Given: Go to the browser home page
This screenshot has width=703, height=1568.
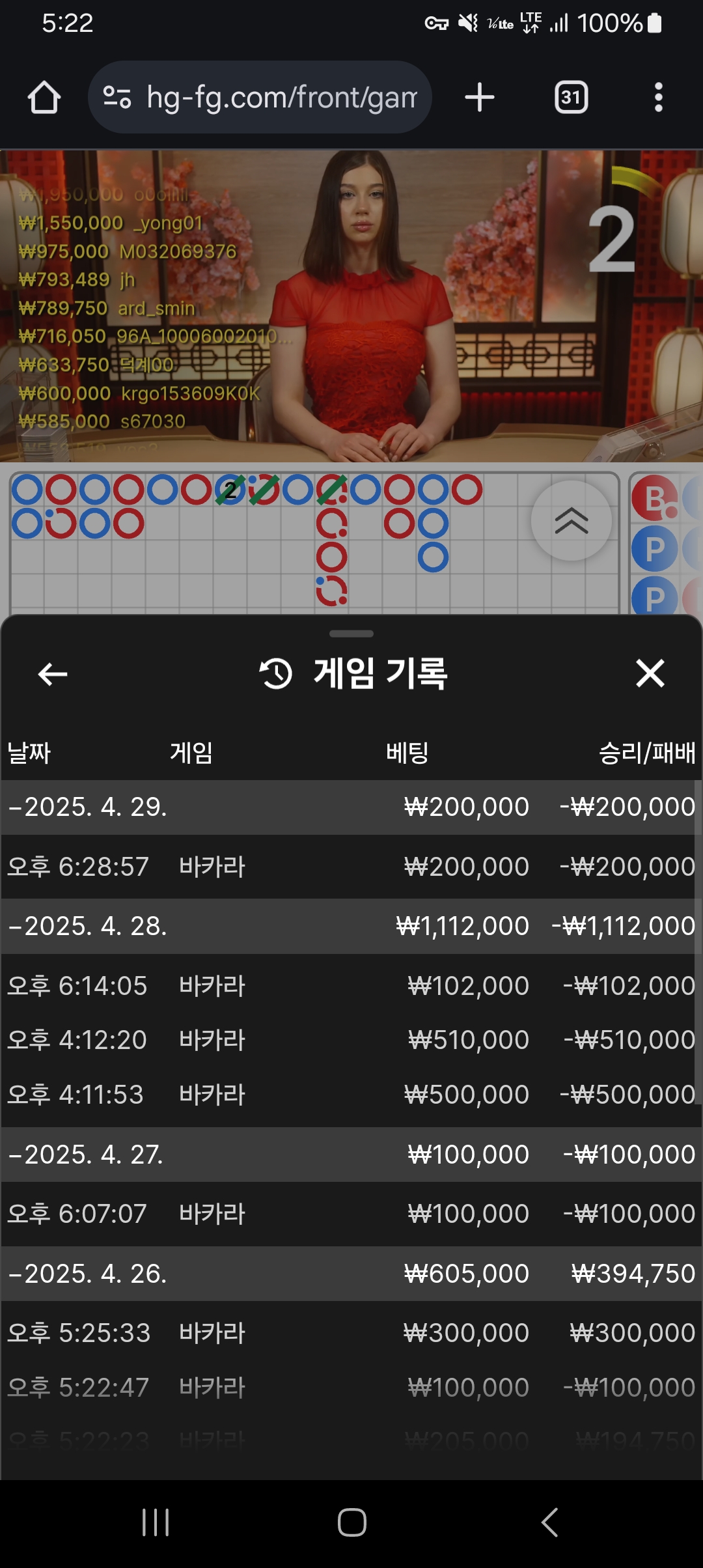Looking at the screenshot, I should 44,98.
